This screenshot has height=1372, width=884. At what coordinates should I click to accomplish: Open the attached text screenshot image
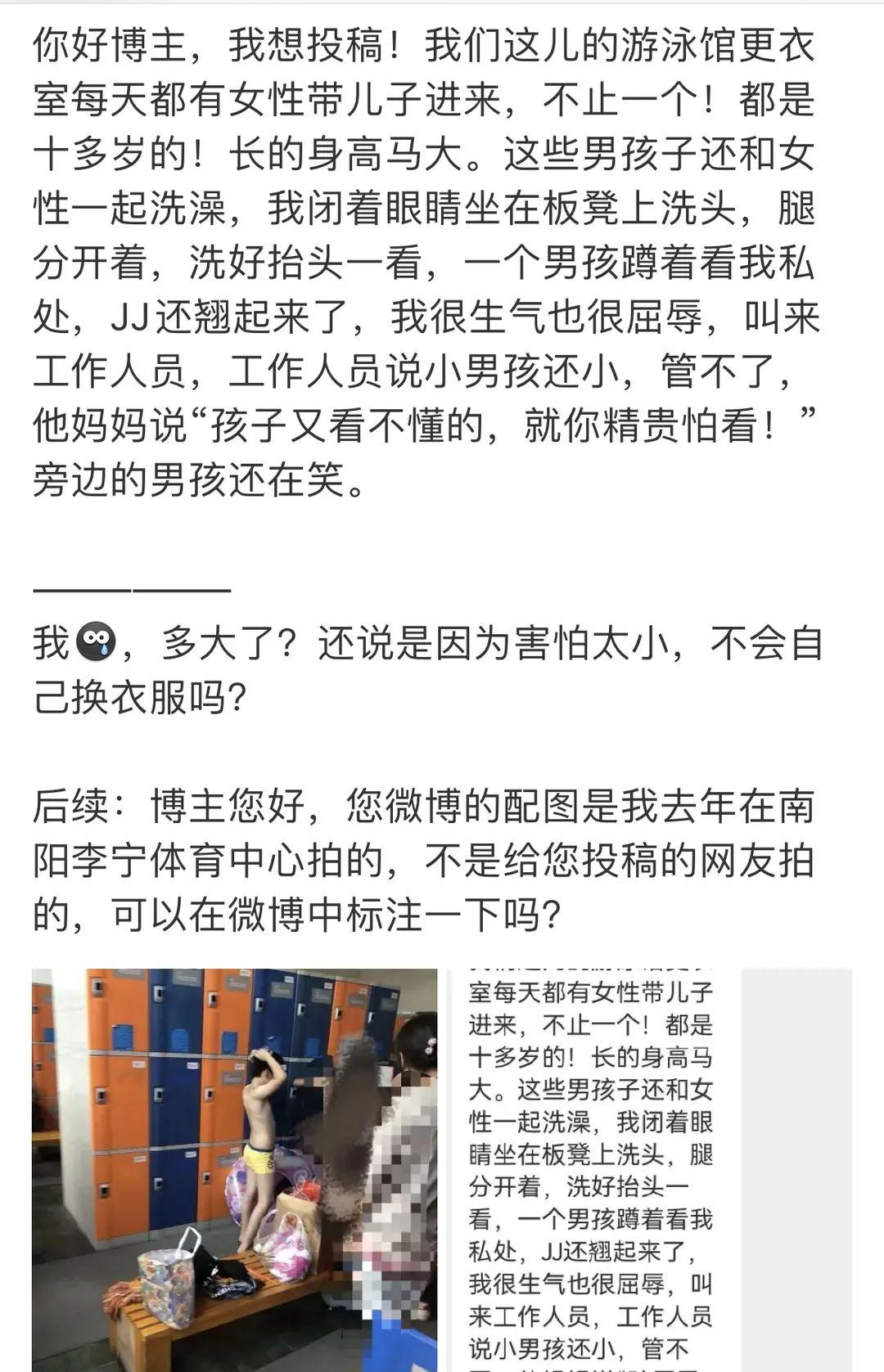590,1170
